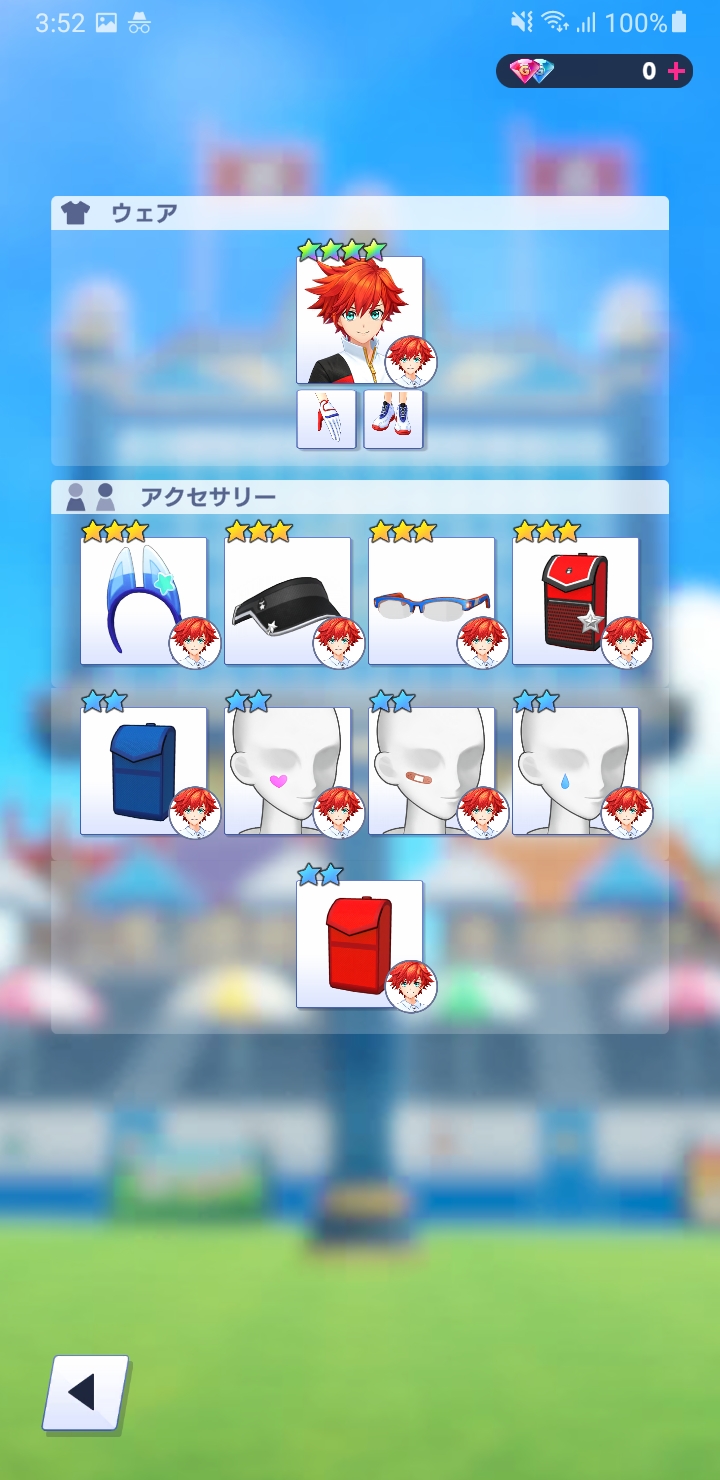The height and width of the screenshot is (1480, 720).
Task: Open the red star backpack accessory
Action: (575, 601)
